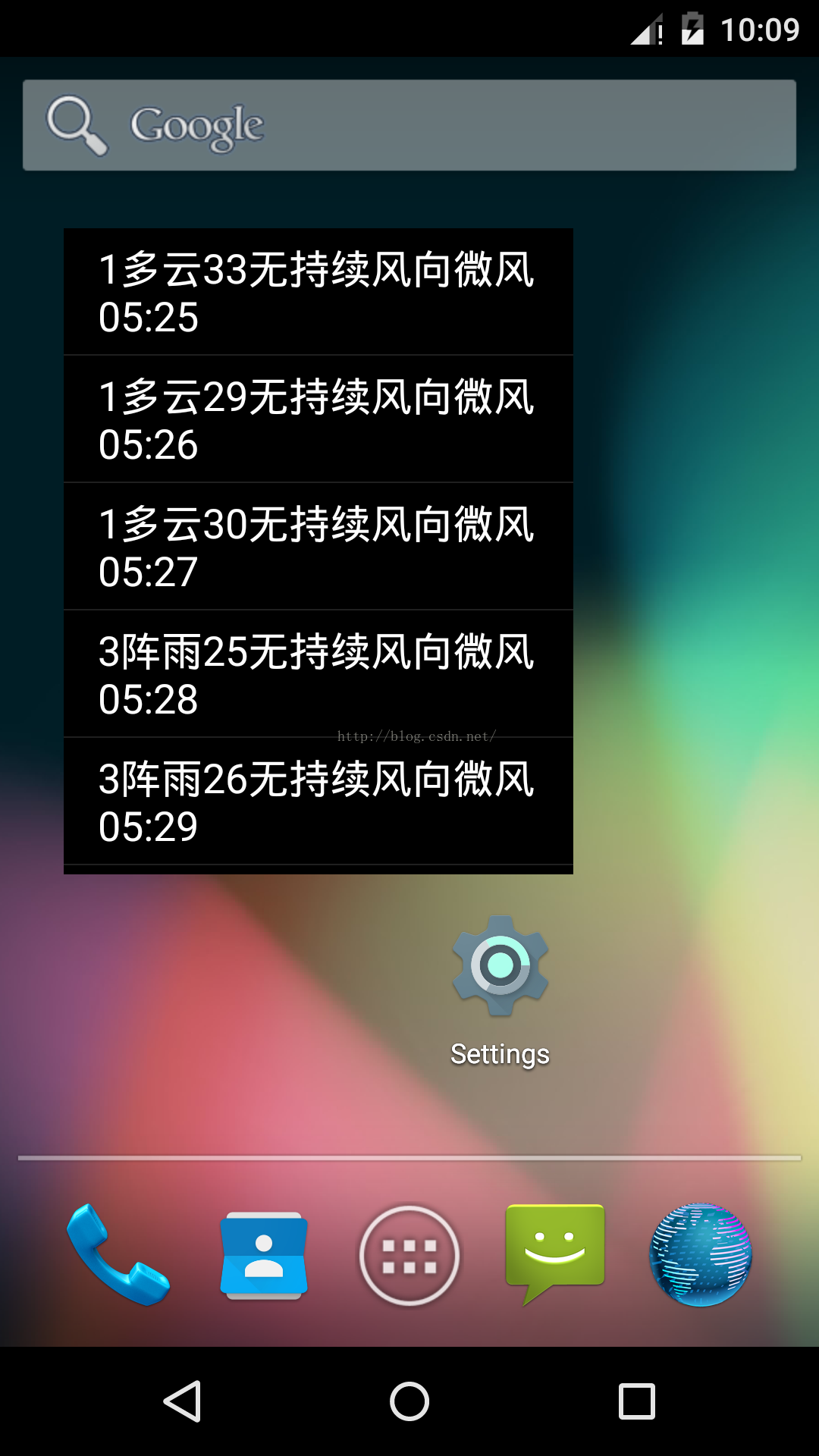Open the 05:29 阵雨26 entry
The image size is (819, 1456).
318,802
